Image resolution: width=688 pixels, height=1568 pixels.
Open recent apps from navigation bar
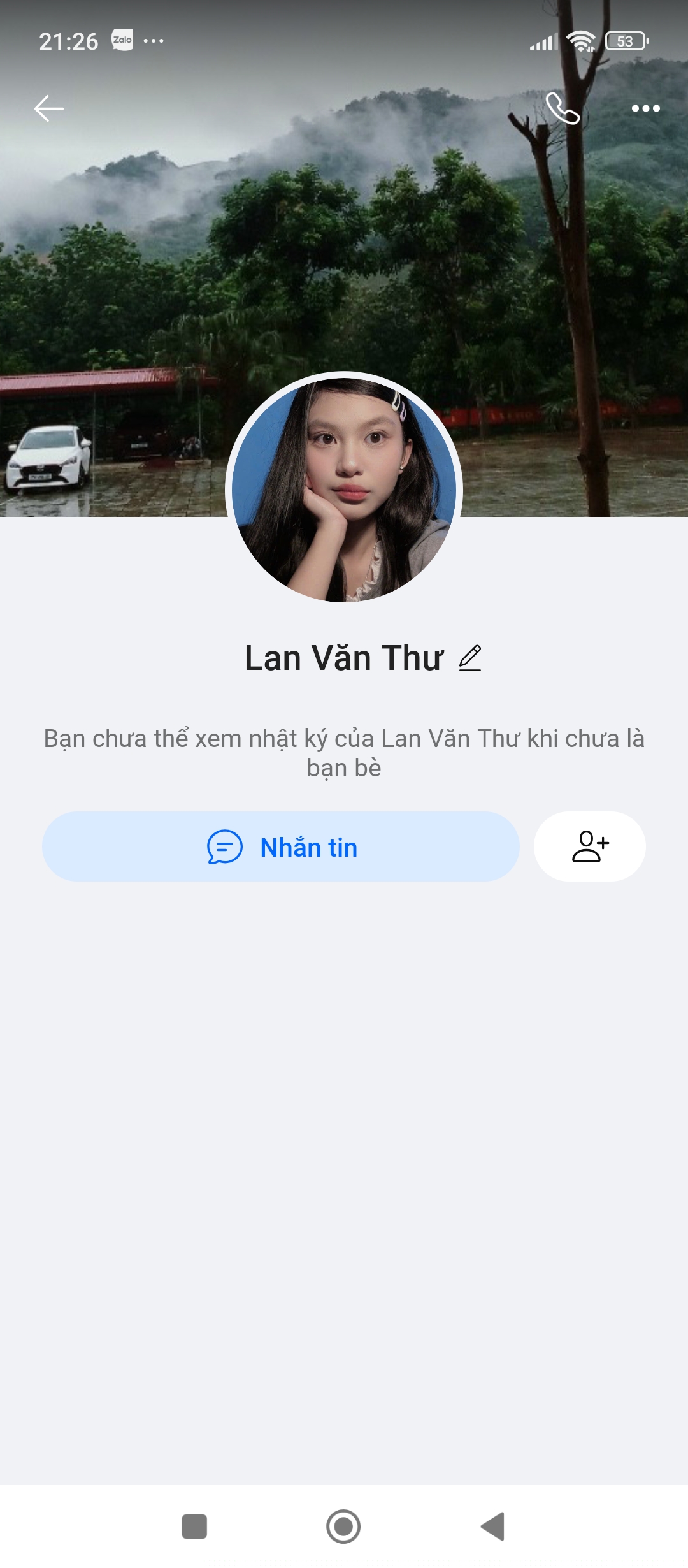pyautogui.click(x=194, y=1527)
